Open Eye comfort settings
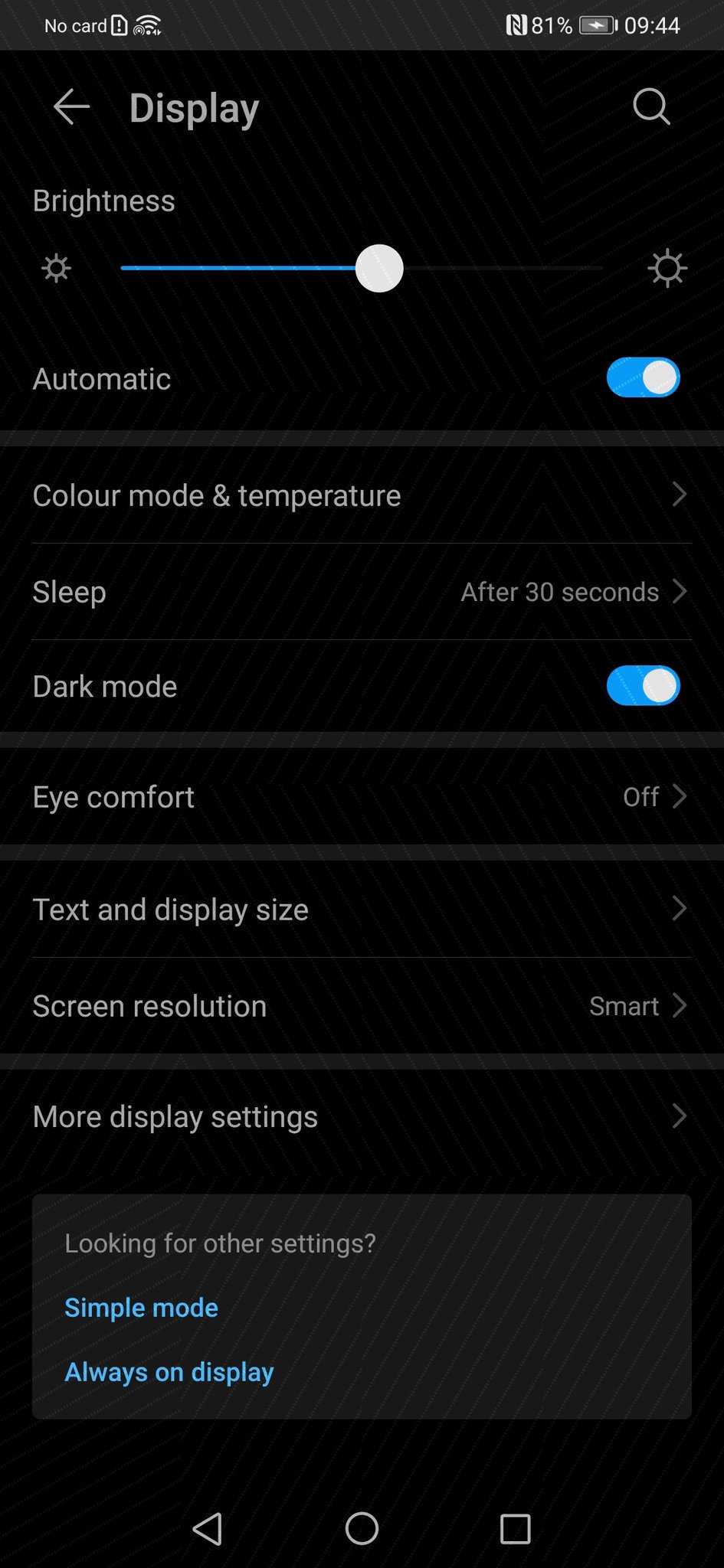The height and width of the screenshot is (1568, 724). pos(362,797)
